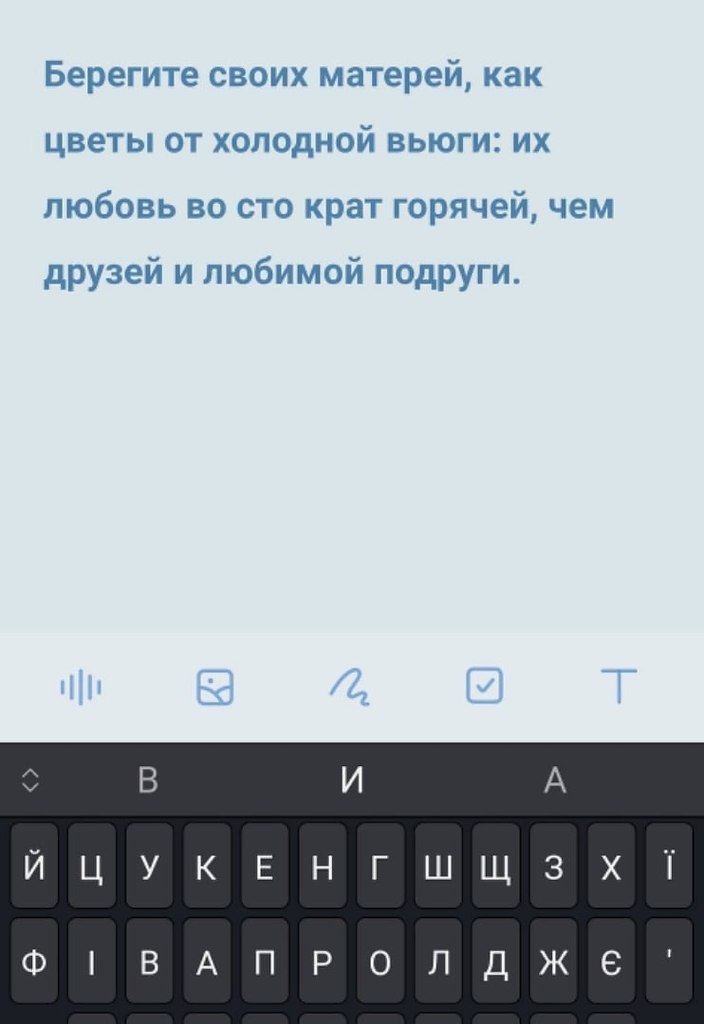
Task: Start a voice recording in the note
Action: pyautogui.click(x=81, y=687)
